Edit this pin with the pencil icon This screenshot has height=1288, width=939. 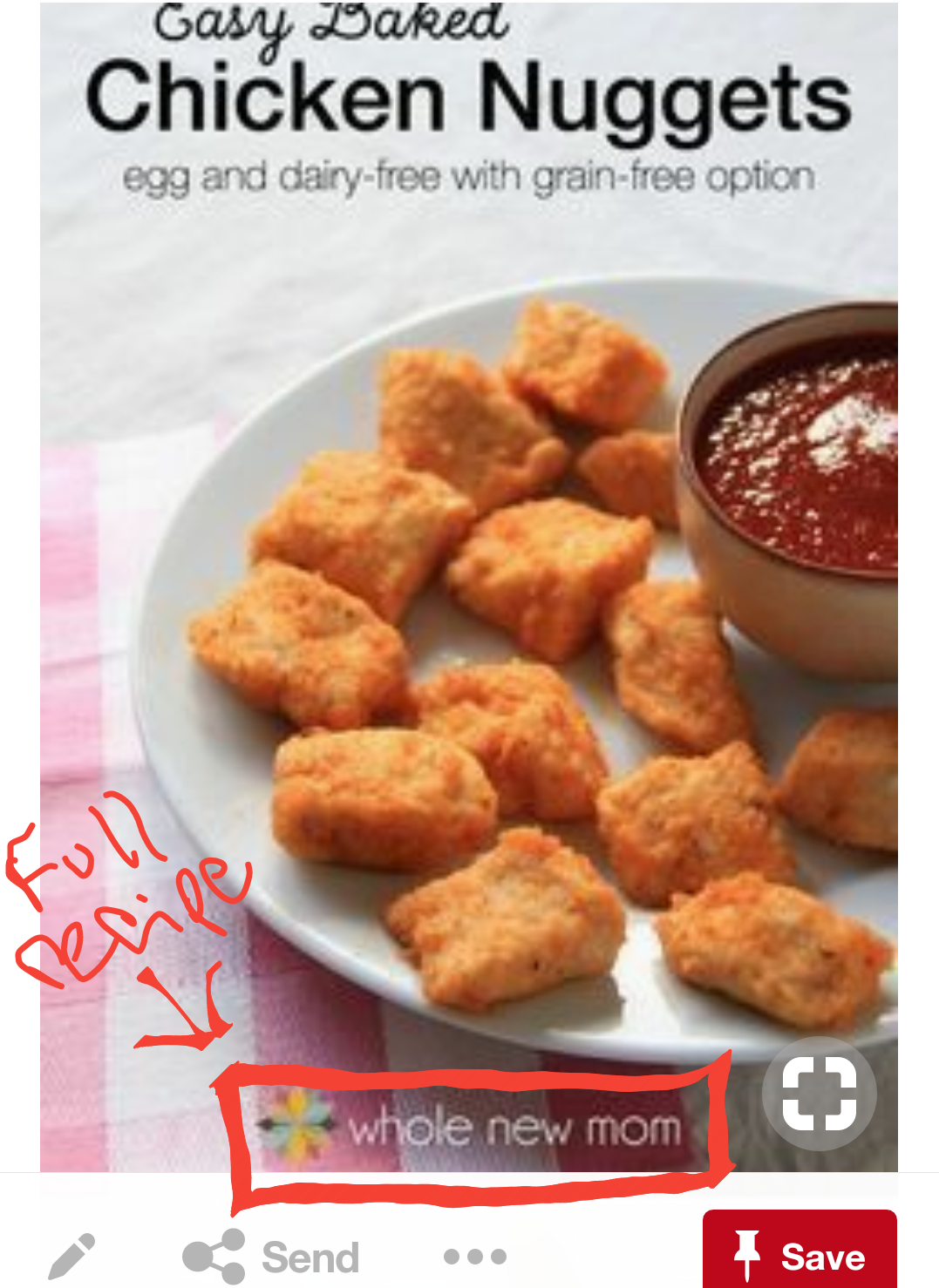pyautogui.click(x=71, y=1256)
